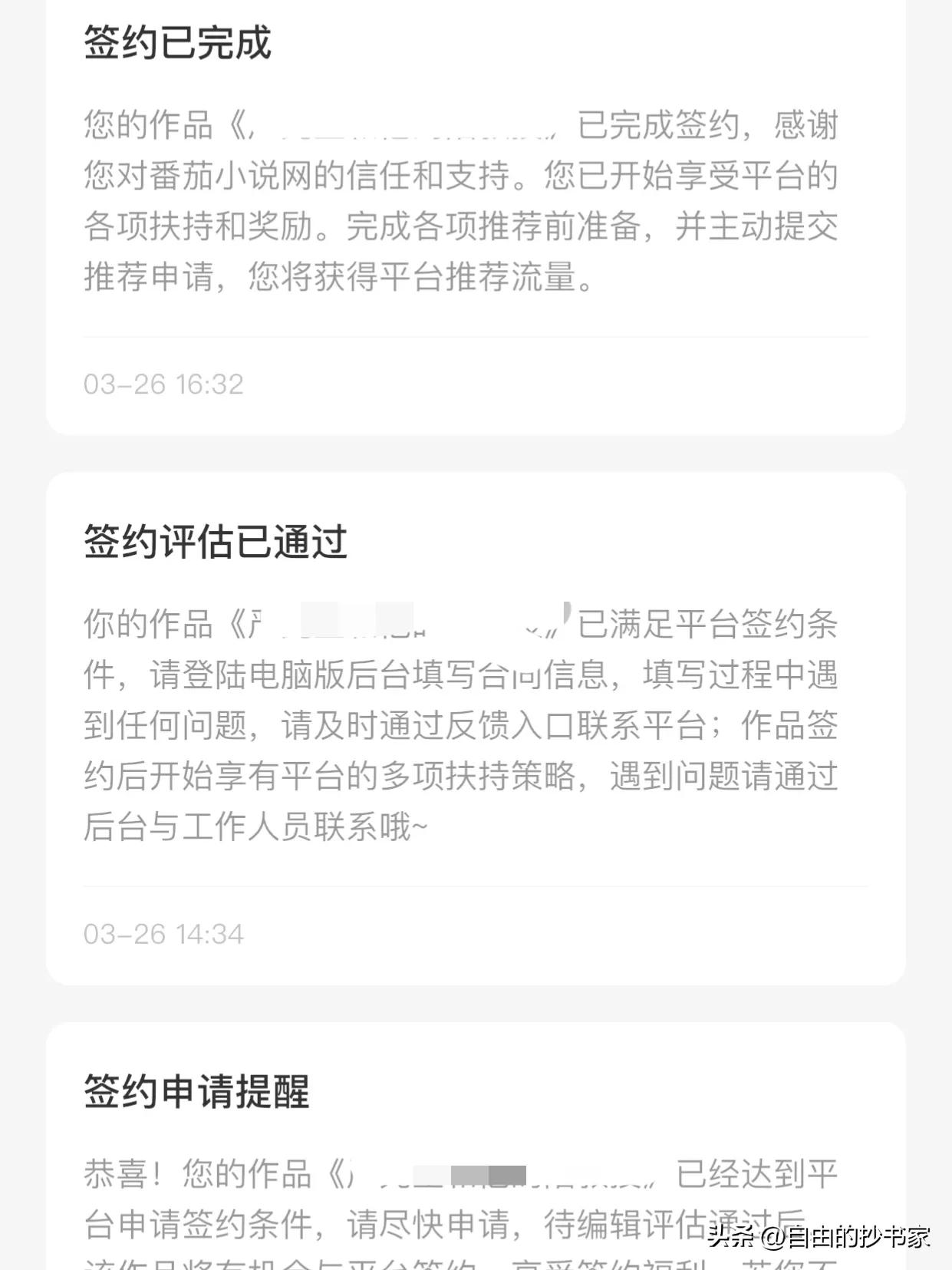Tap the timestamp 03-26 14:34
This screenshot has height=1270, width=952.
163,934
